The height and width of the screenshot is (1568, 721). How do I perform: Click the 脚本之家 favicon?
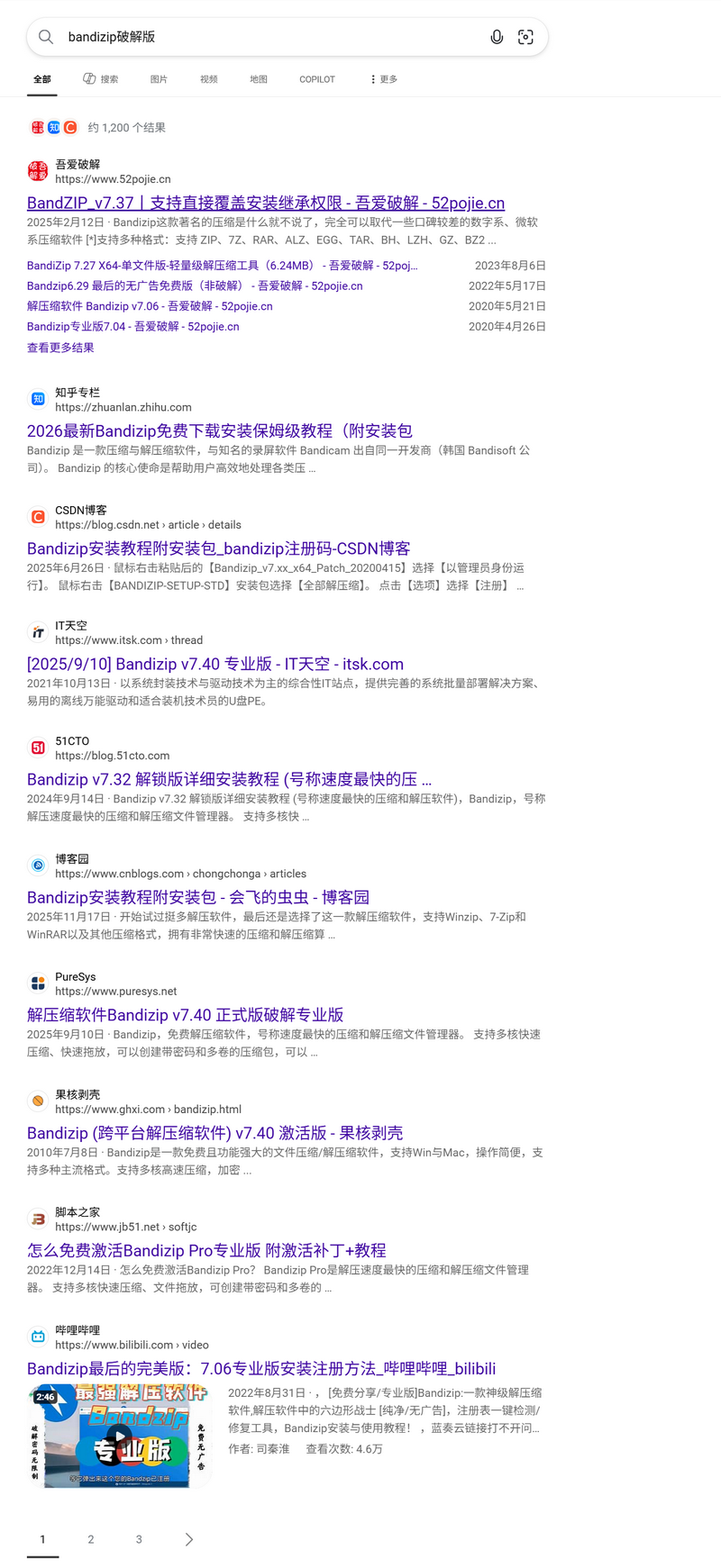(37, 1219)
